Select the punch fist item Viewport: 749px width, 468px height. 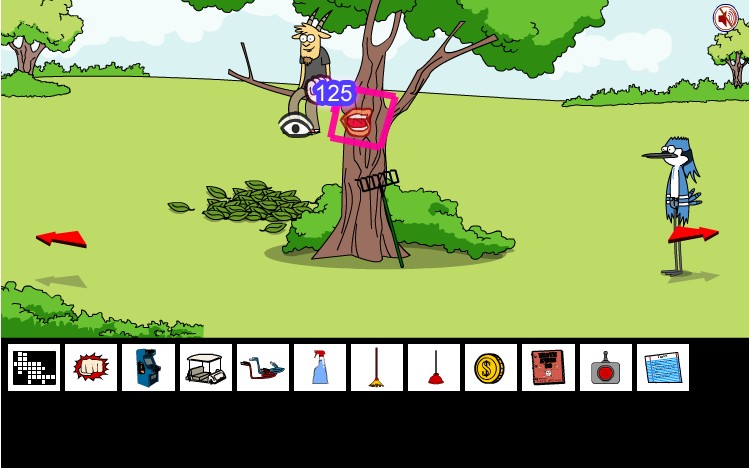pos(91,368)
